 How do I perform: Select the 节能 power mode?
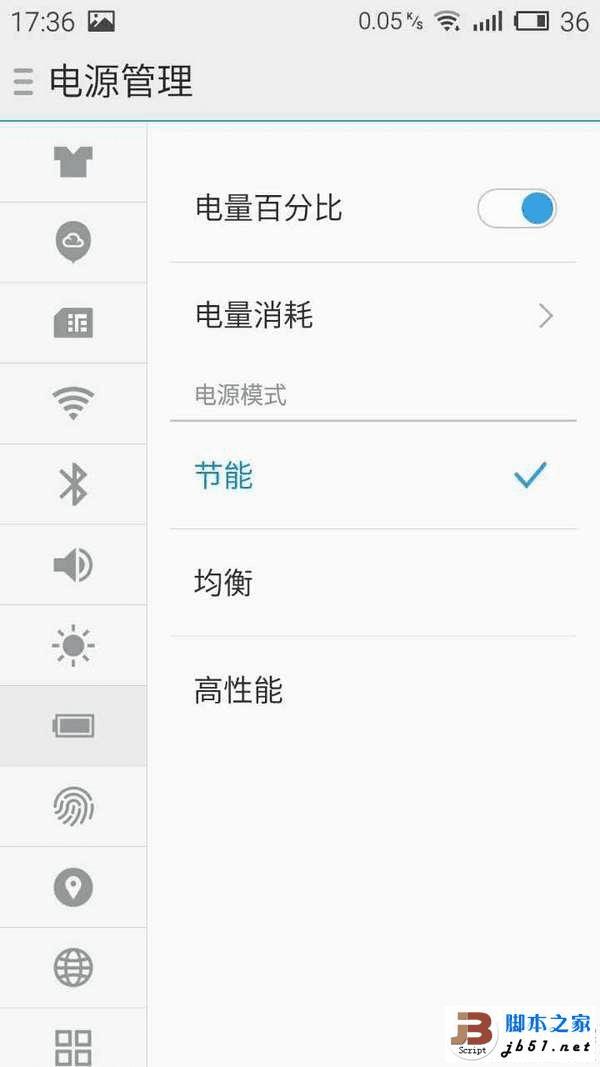click(x=373, y=476)
